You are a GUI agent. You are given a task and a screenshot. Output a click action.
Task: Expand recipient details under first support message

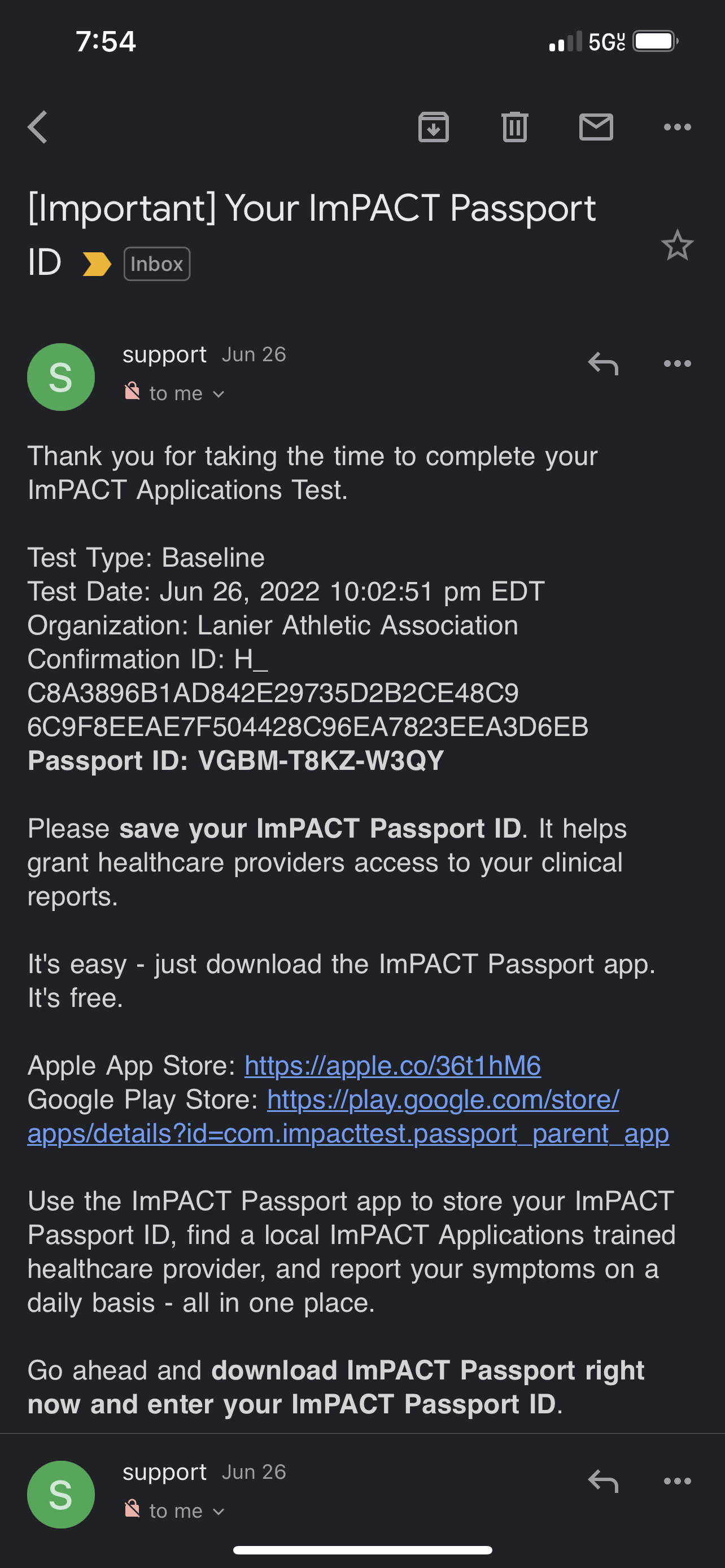point(187,394)
